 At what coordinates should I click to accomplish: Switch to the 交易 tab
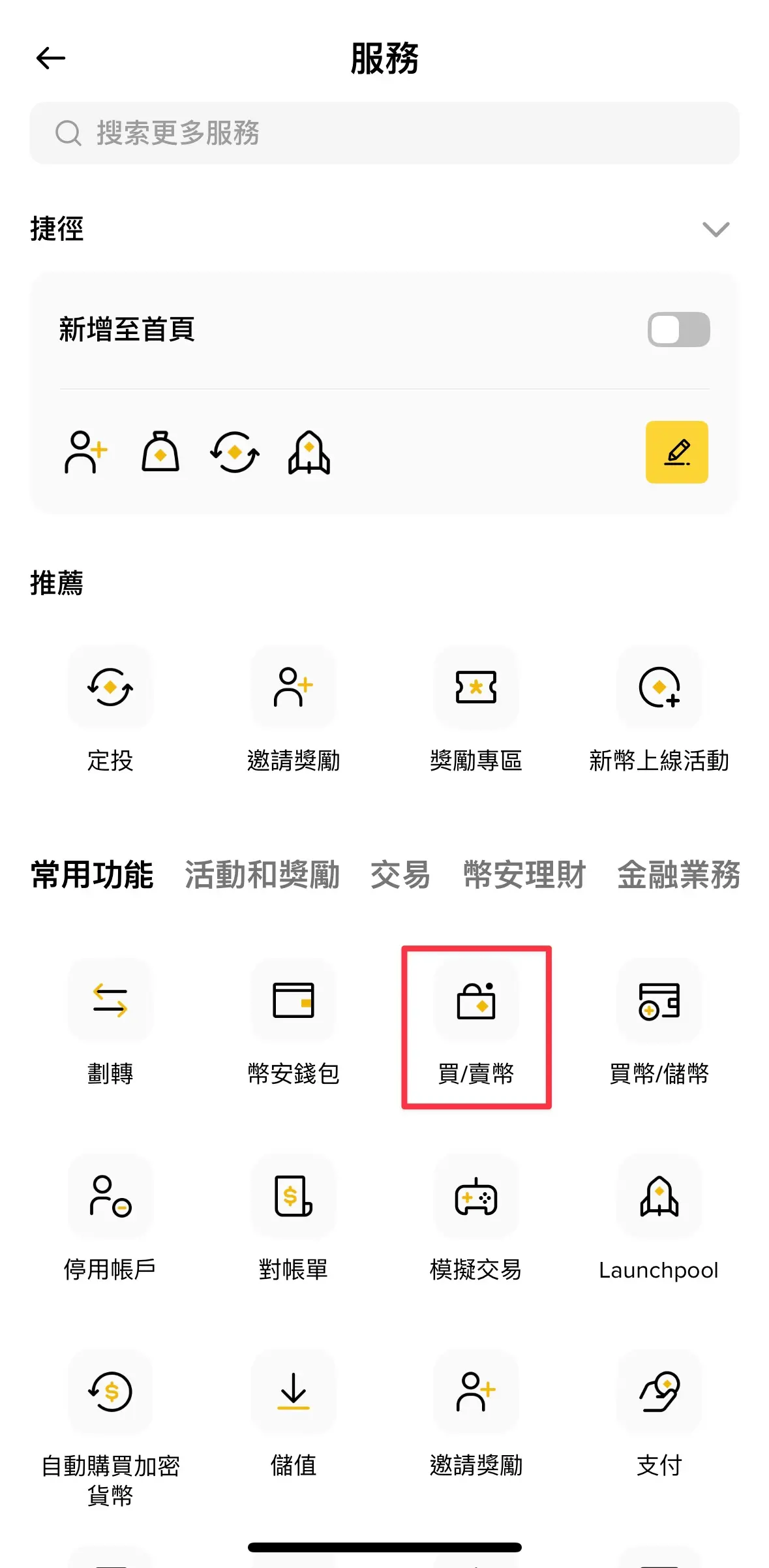pyautogui.click(x=400, y=875)
